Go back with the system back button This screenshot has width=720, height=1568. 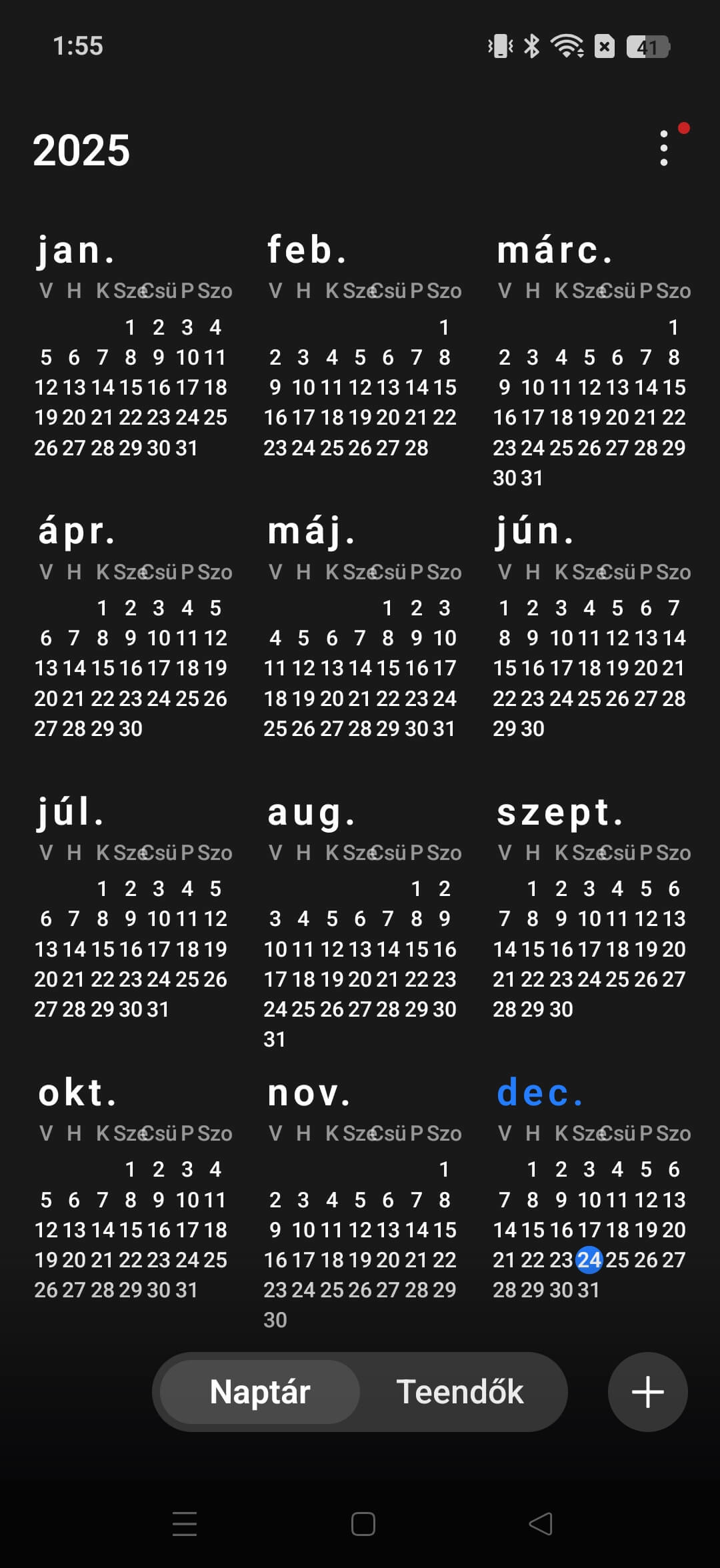[x=540, y=1523]
